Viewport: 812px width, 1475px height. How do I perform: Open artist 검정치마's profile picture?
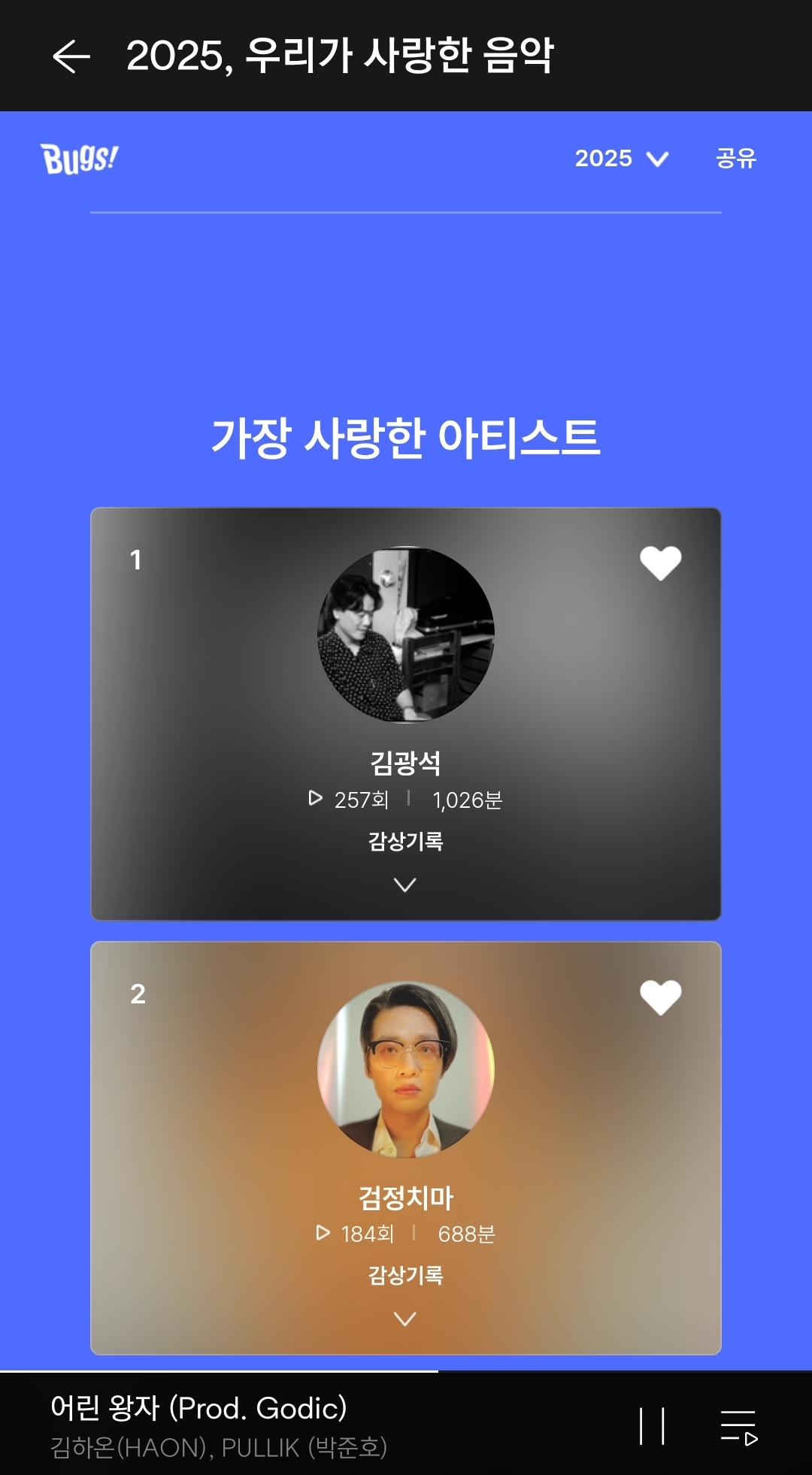pos(406,1069)
